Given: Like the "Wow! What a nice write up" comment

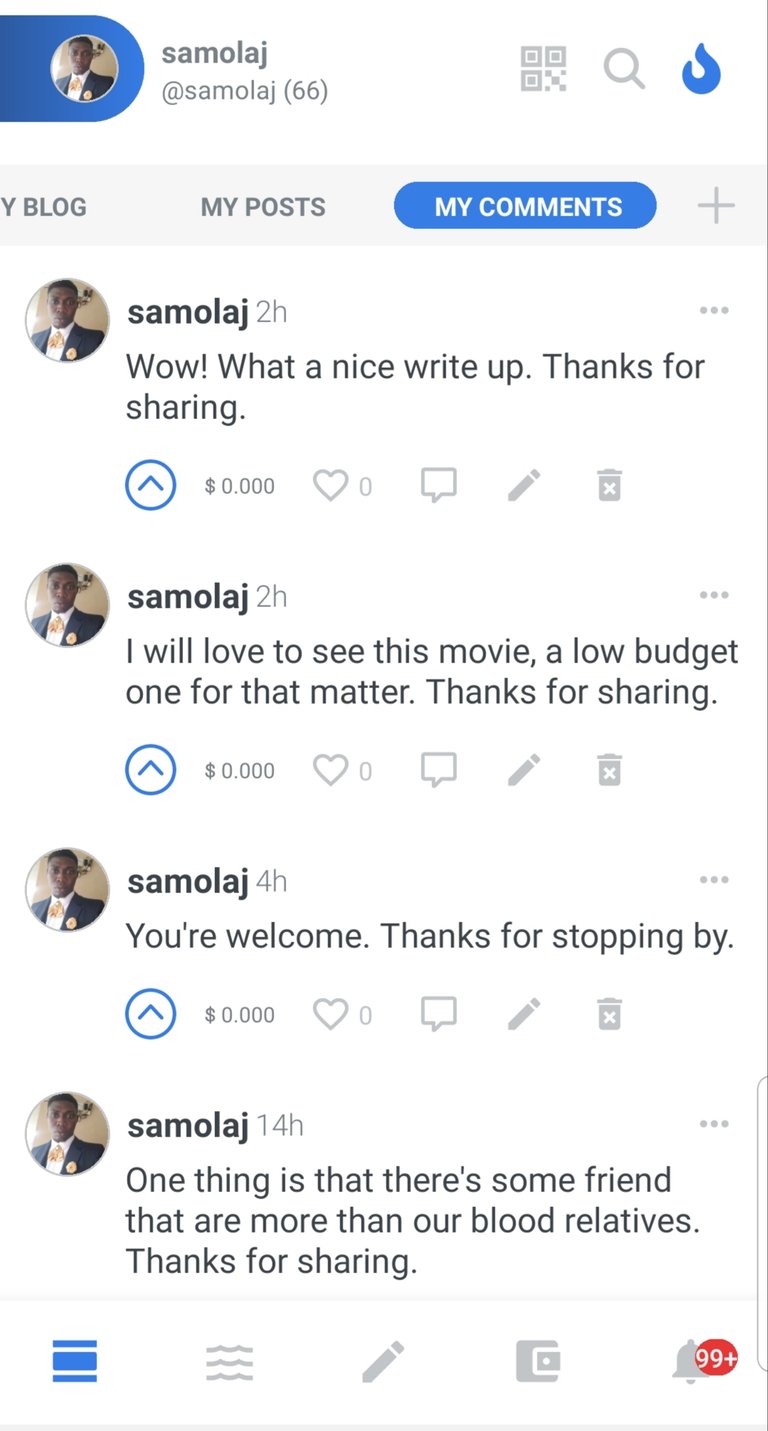Looking at the screenshot, I should point(330,486).
